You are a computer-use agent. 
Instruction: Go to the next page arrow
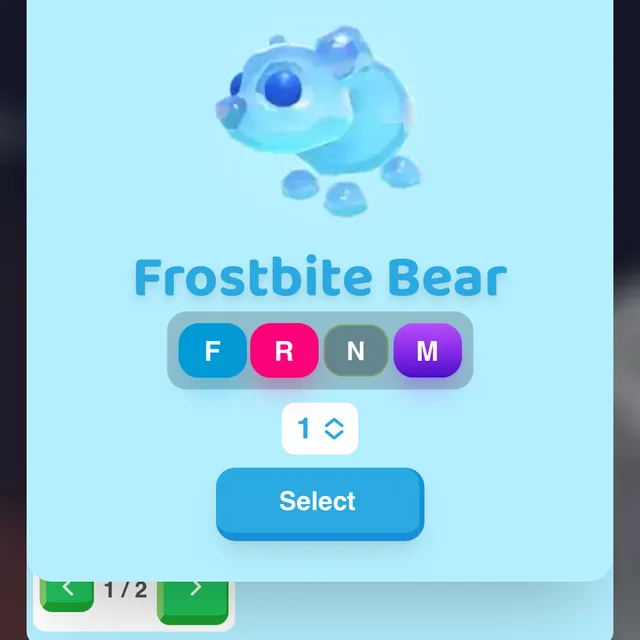pos(194,595)
